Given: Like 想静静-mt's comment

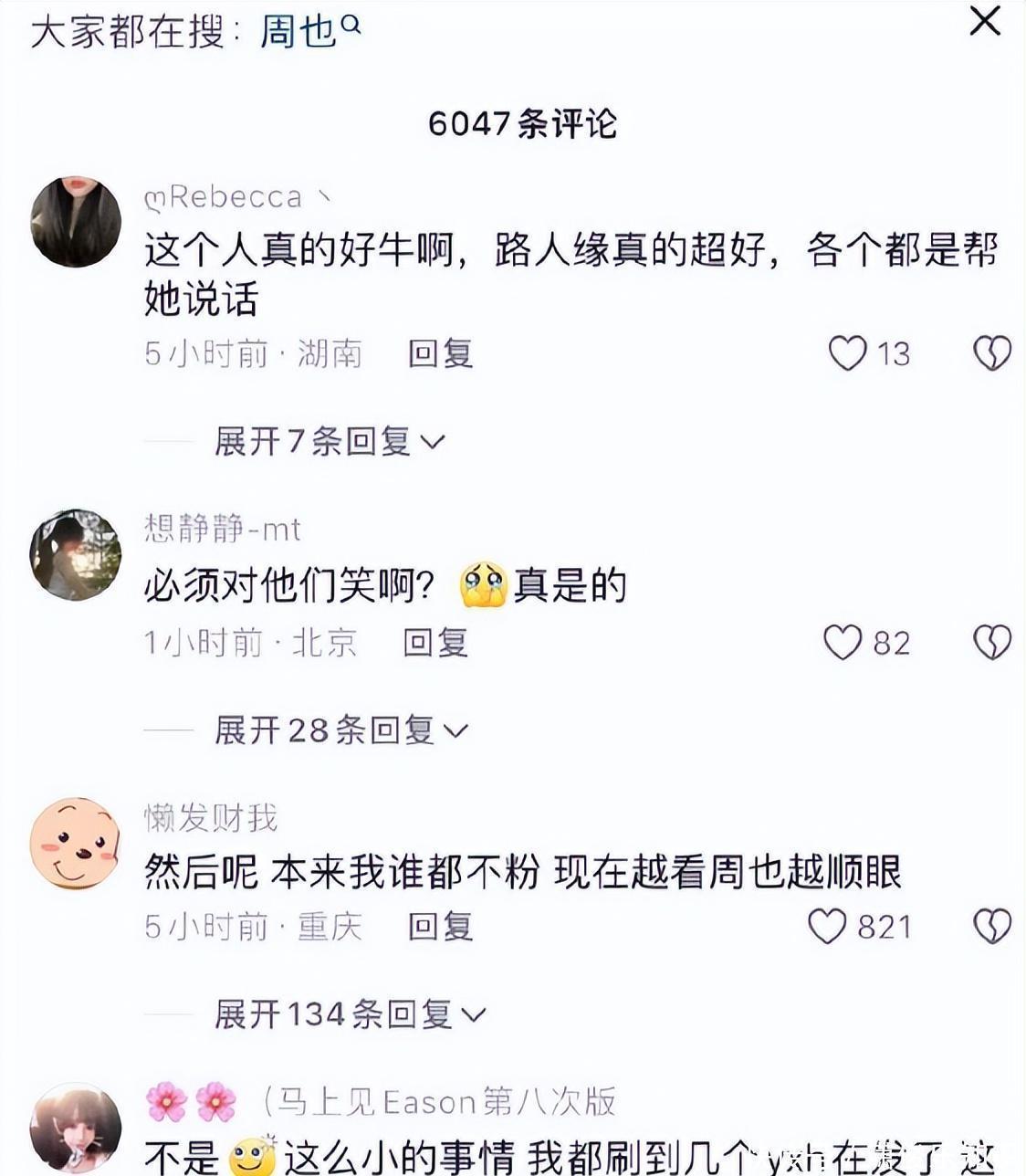Looking at the screenshot, I should [843, 643].
